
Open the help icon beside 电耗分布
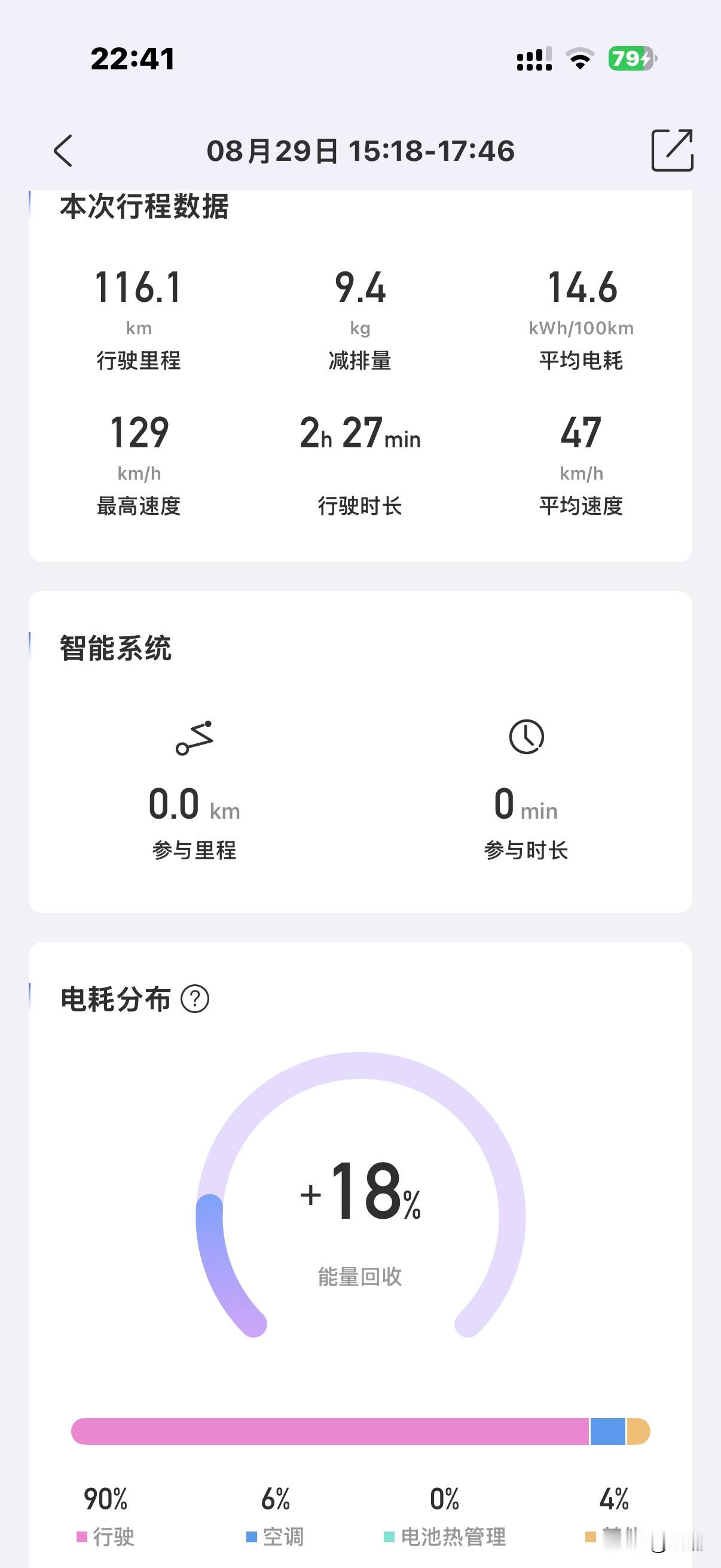pos(195,999)
